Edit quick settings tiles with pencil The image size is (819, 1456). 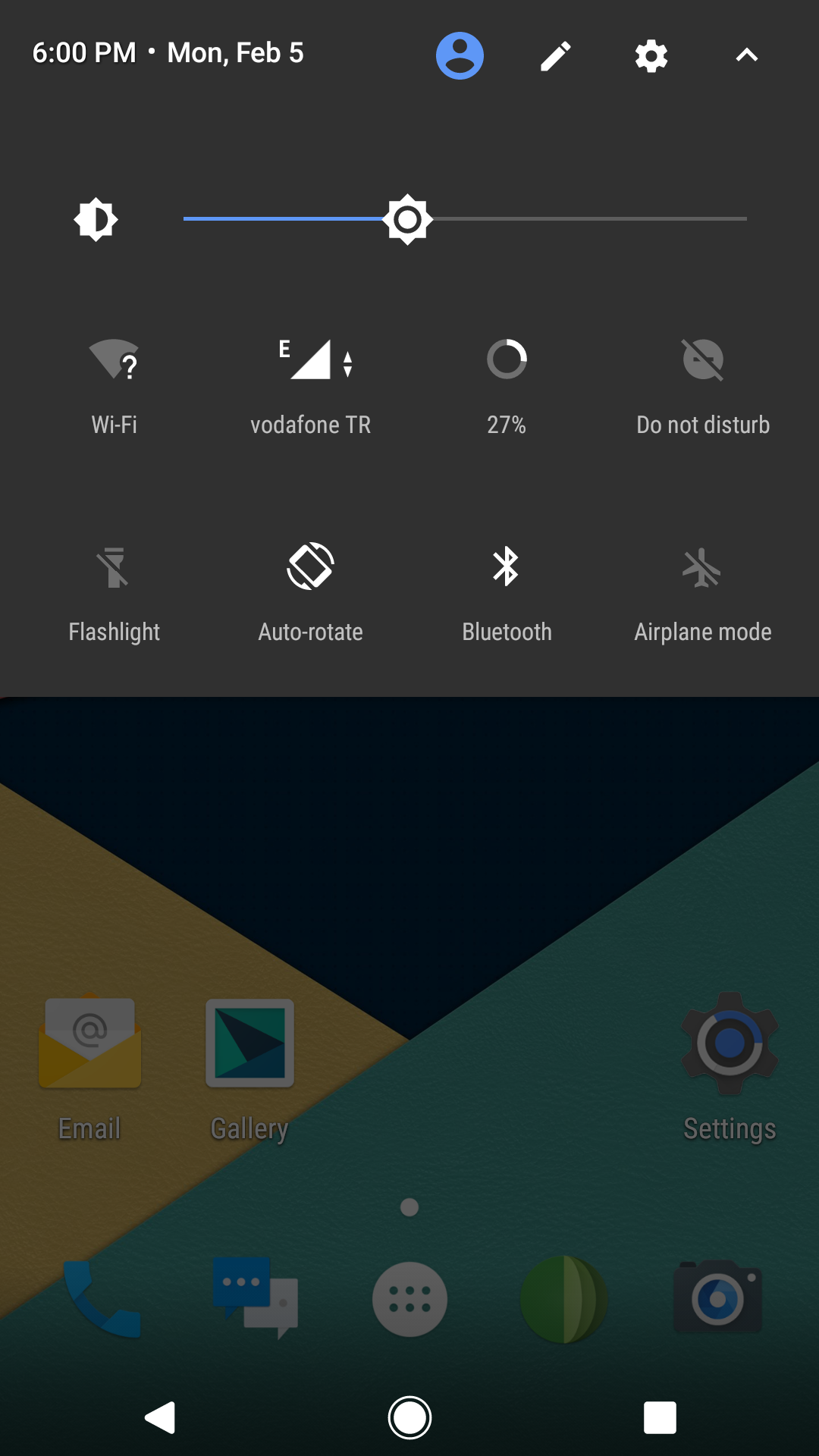pyautogui.click(x=555, y=55)
